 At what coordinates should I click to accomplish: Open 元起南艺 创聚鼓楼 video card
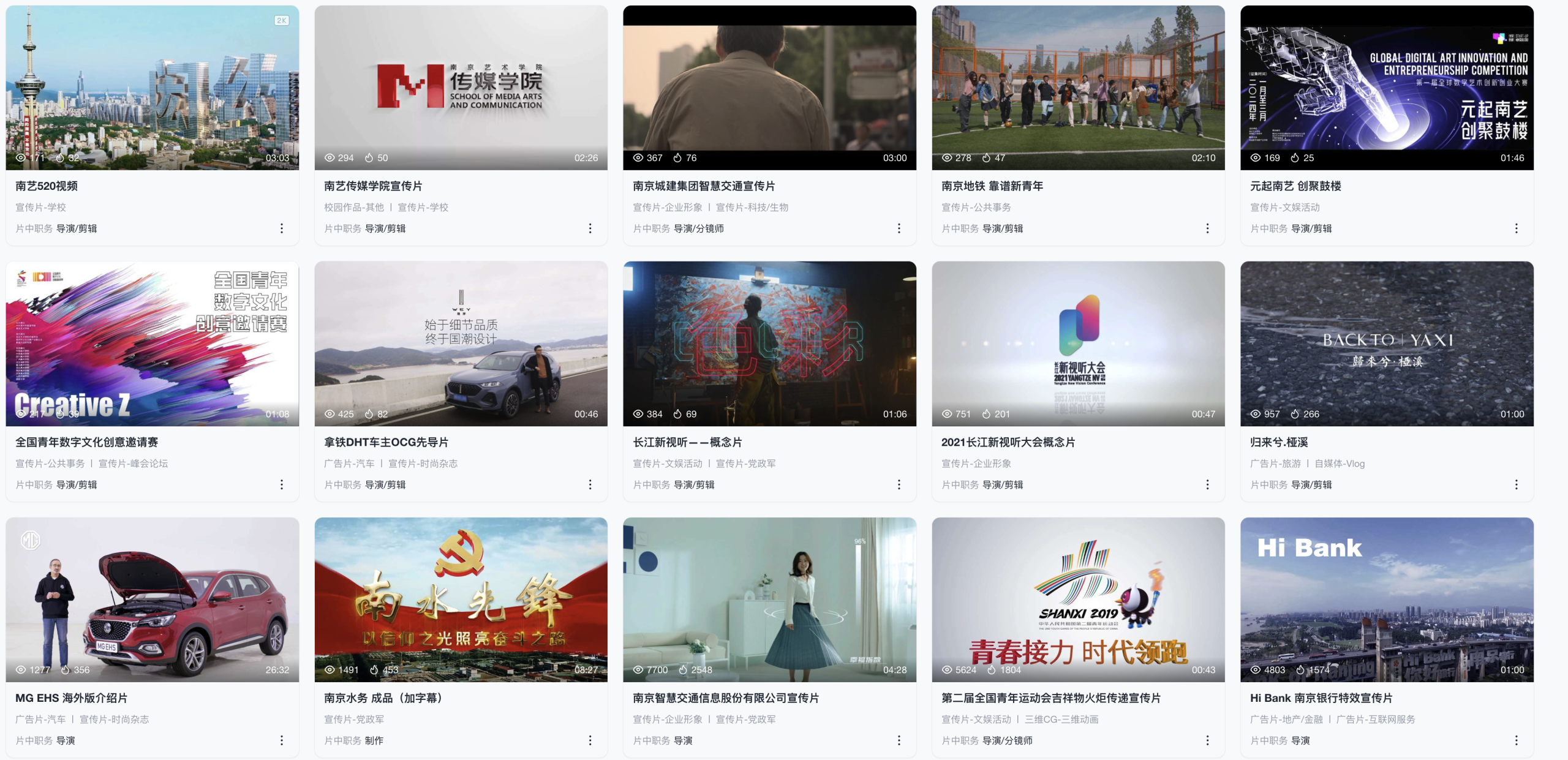[1387, 88]
